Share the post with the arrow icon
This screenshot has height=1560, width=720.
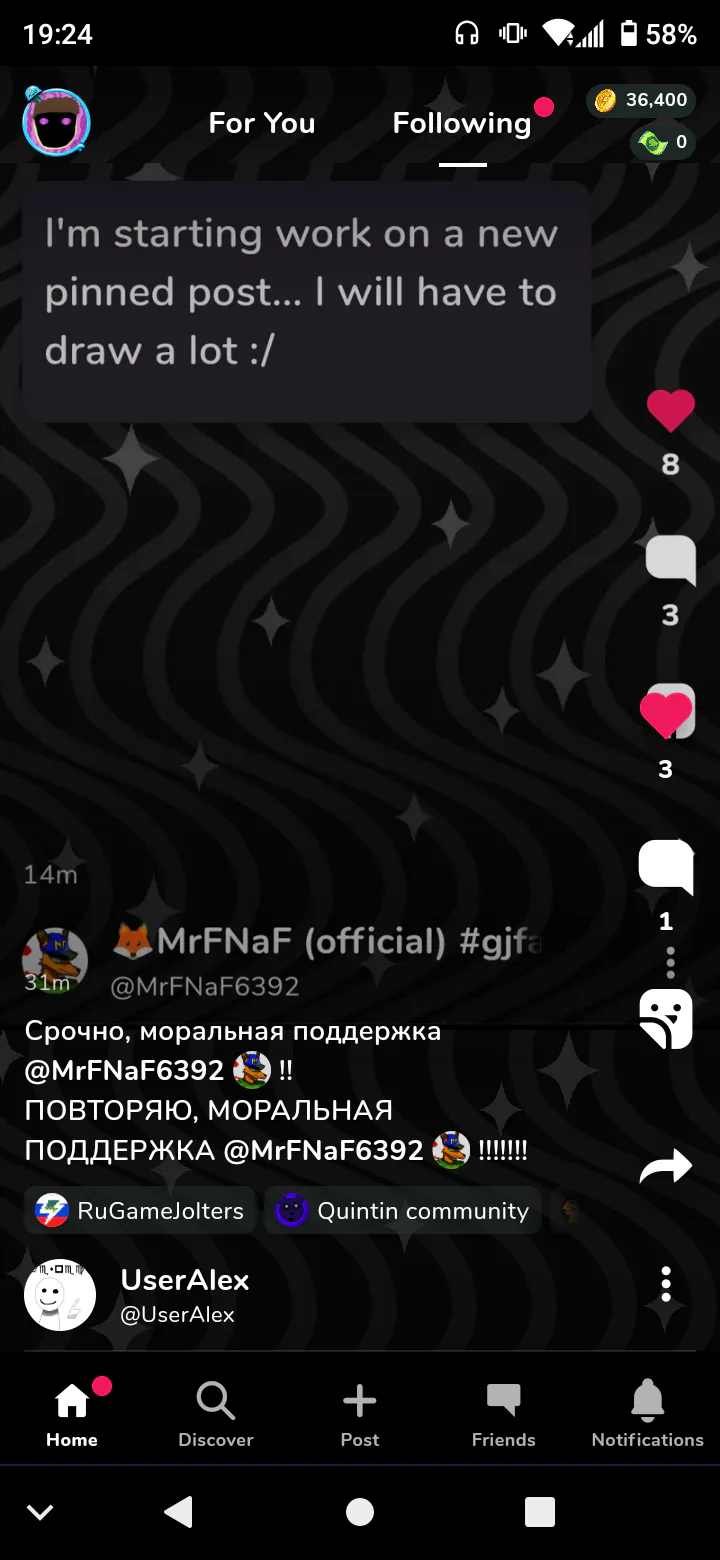(667, 1167)
